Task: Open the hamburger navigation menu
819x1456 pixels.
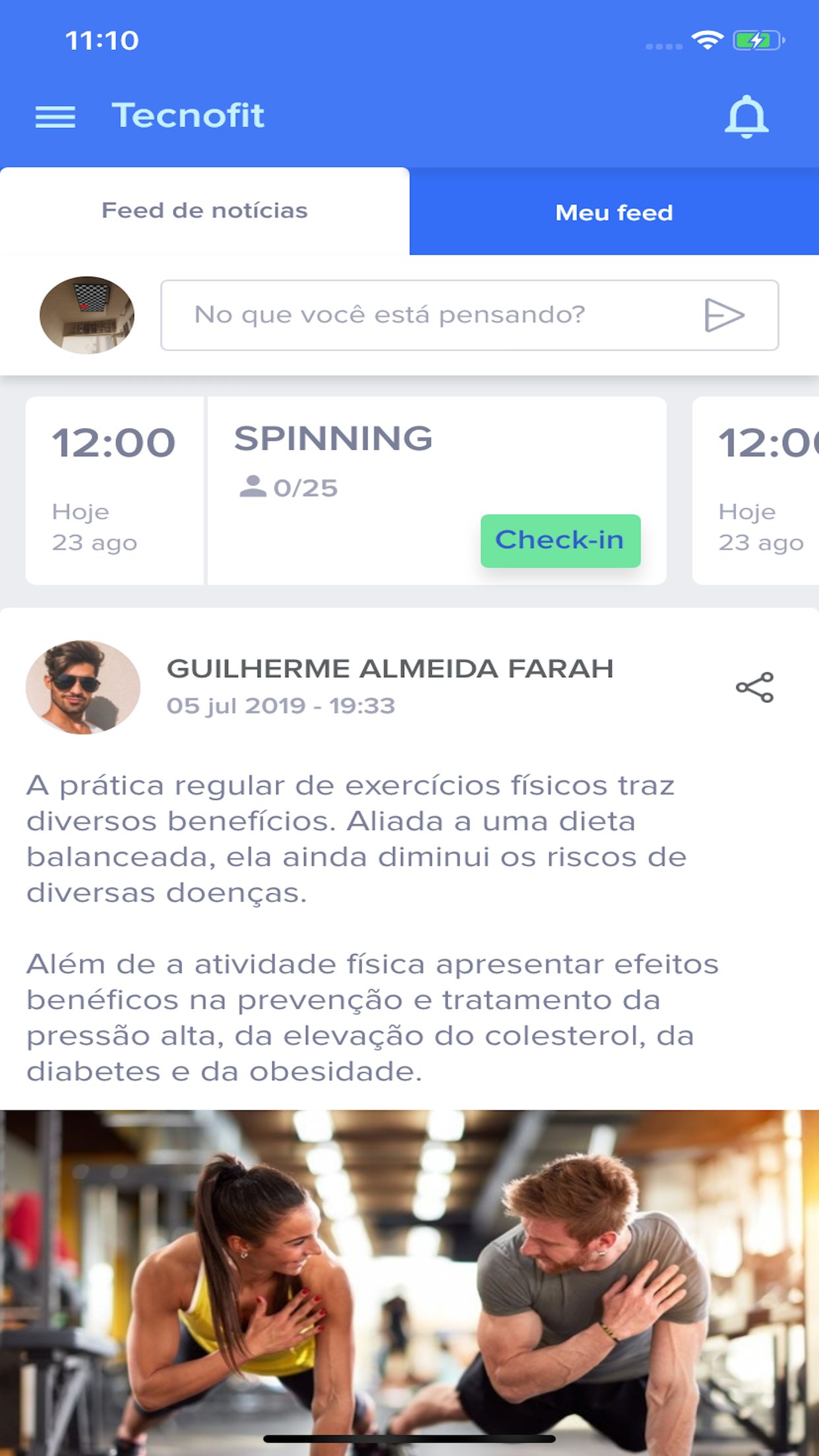Action: pos(55,117)
